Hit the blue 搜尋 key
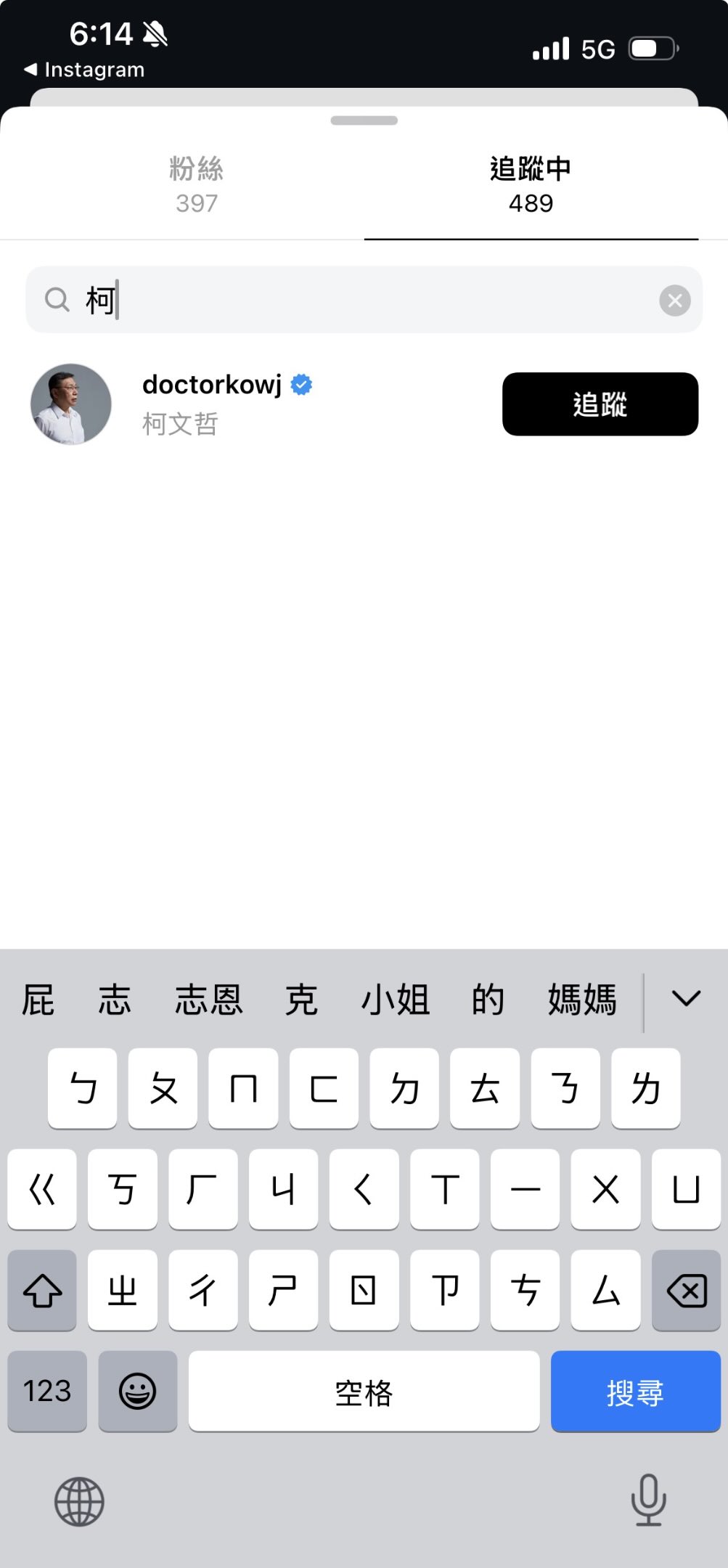728x1568 pixels. (635, 1391)
